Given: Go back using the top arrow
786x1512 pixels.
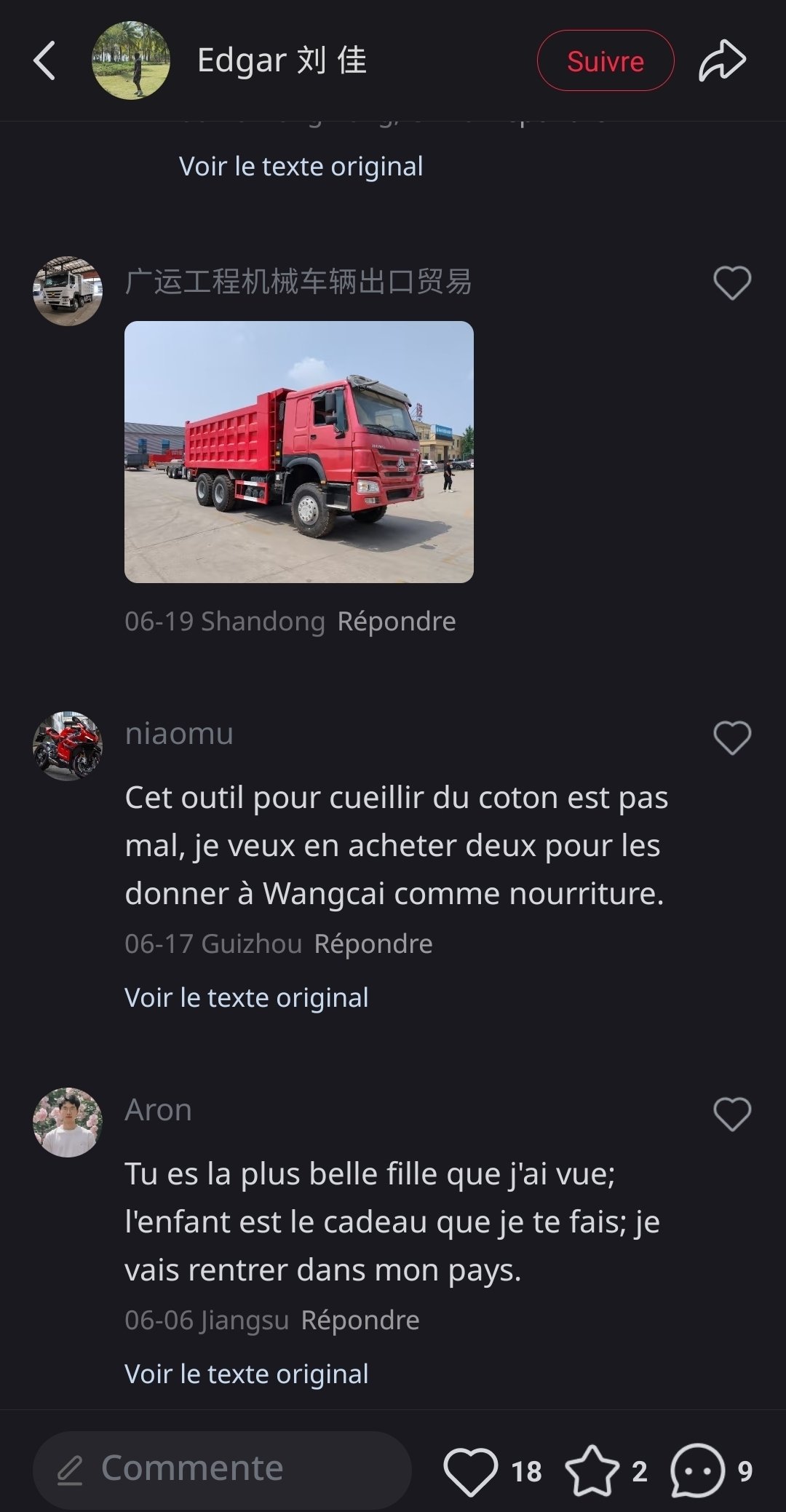Looking at the screenshot, I should click(x=45, y=60).
